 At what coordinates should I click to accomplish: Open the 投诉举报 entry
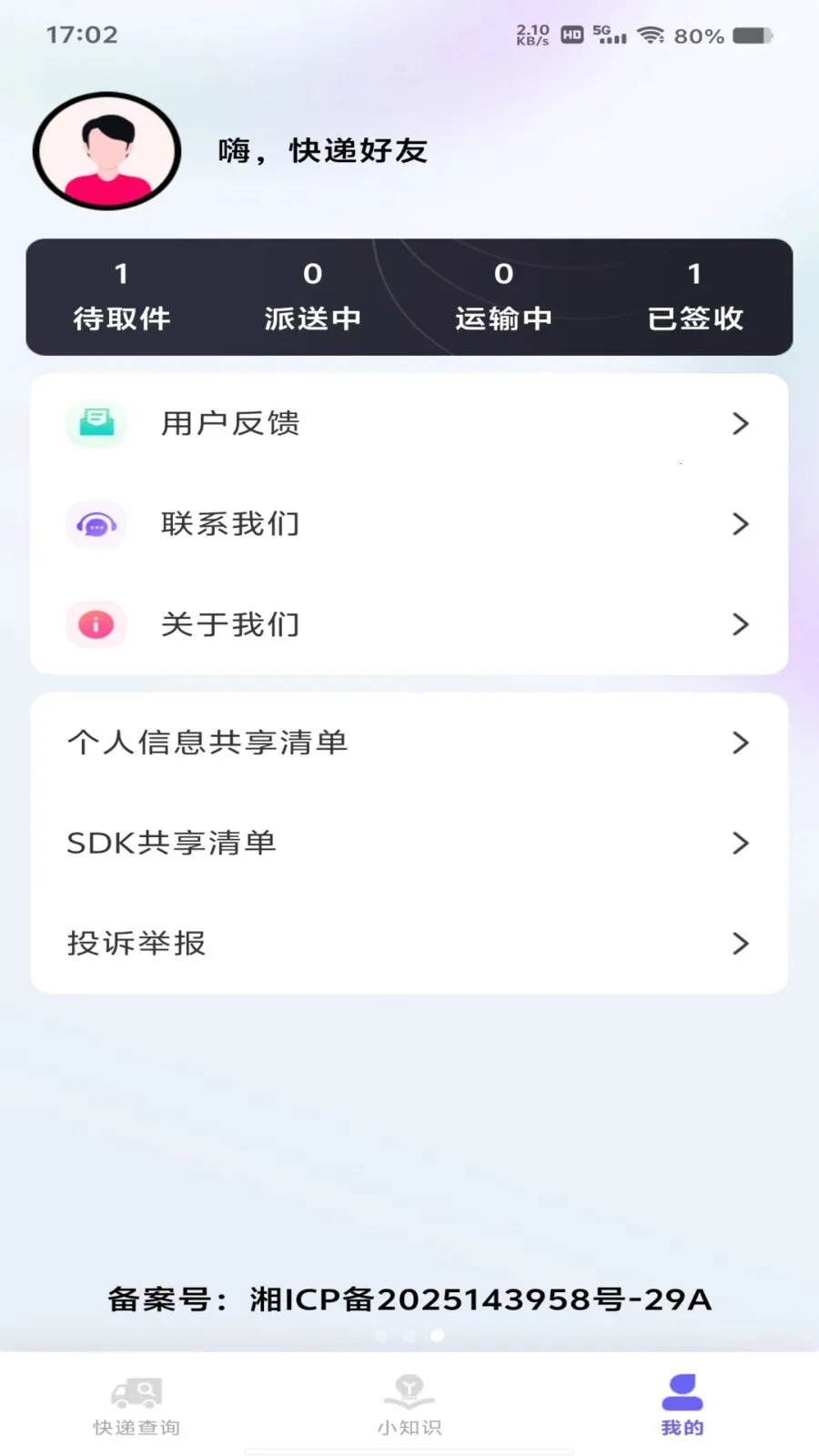click(135, 944)
